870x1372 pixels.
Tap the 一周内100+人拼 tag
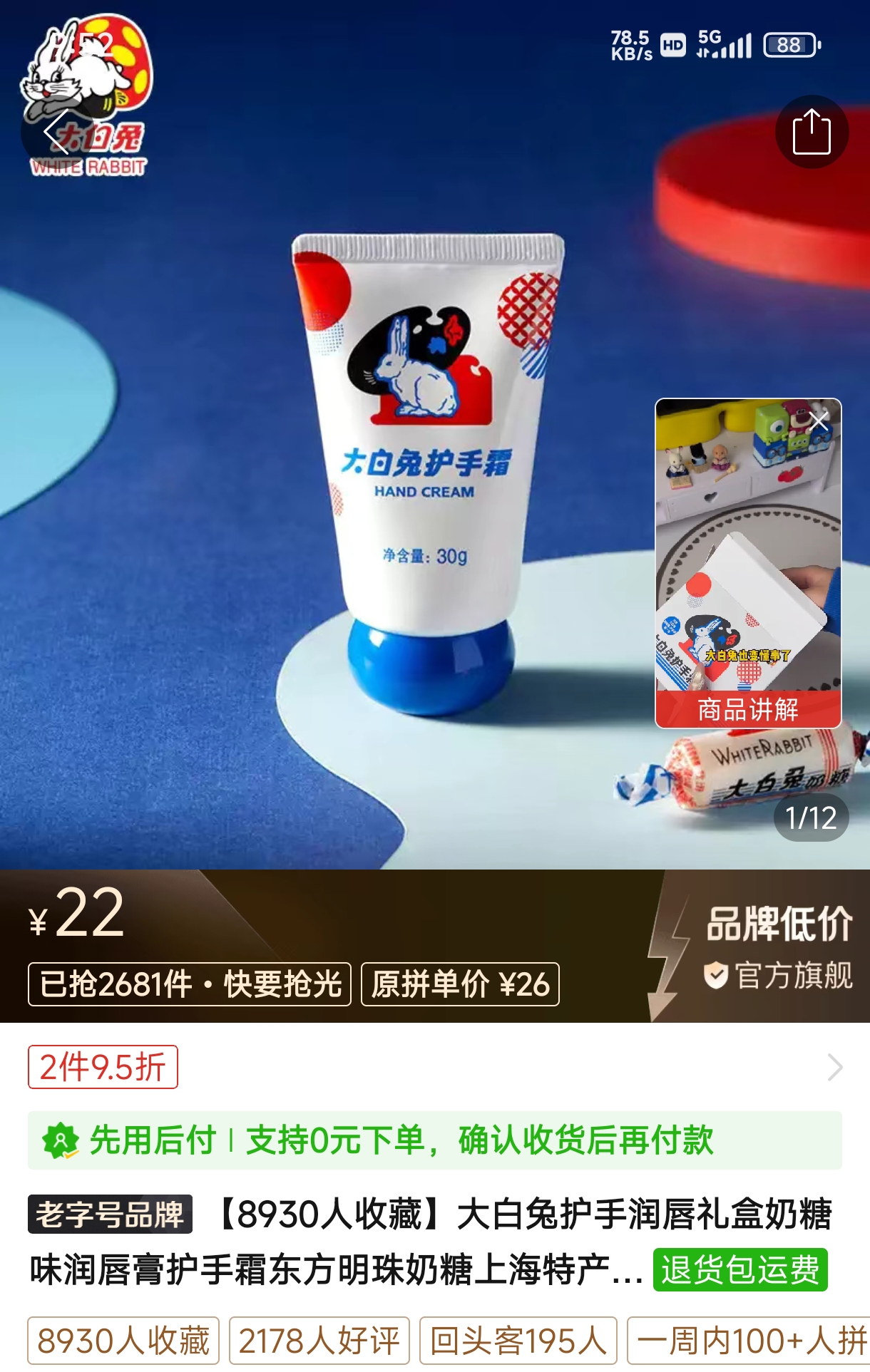click(x=749, y=1341)
